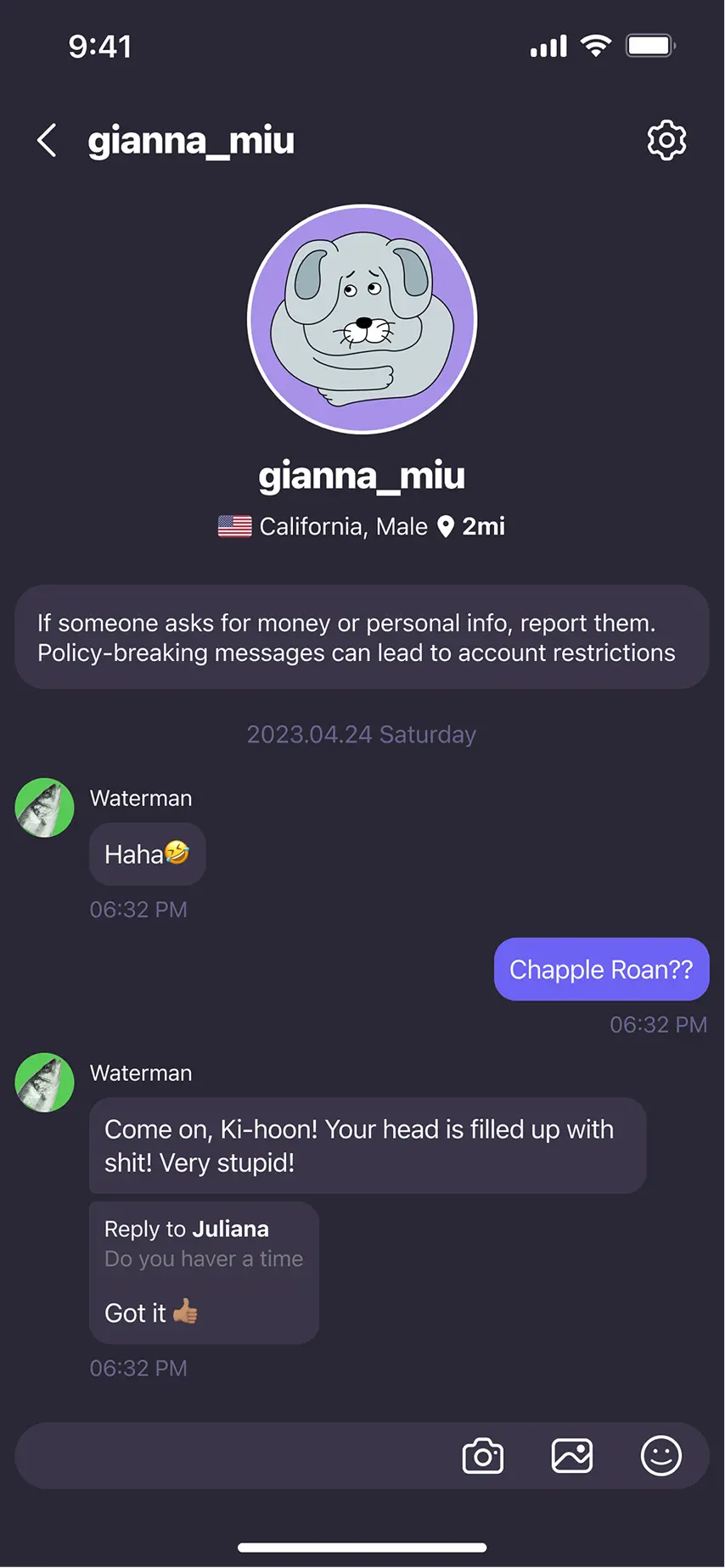Open the camera to take a photo
The width and height of the screenshot is (725, 1568).
(x=483, y=1456)
